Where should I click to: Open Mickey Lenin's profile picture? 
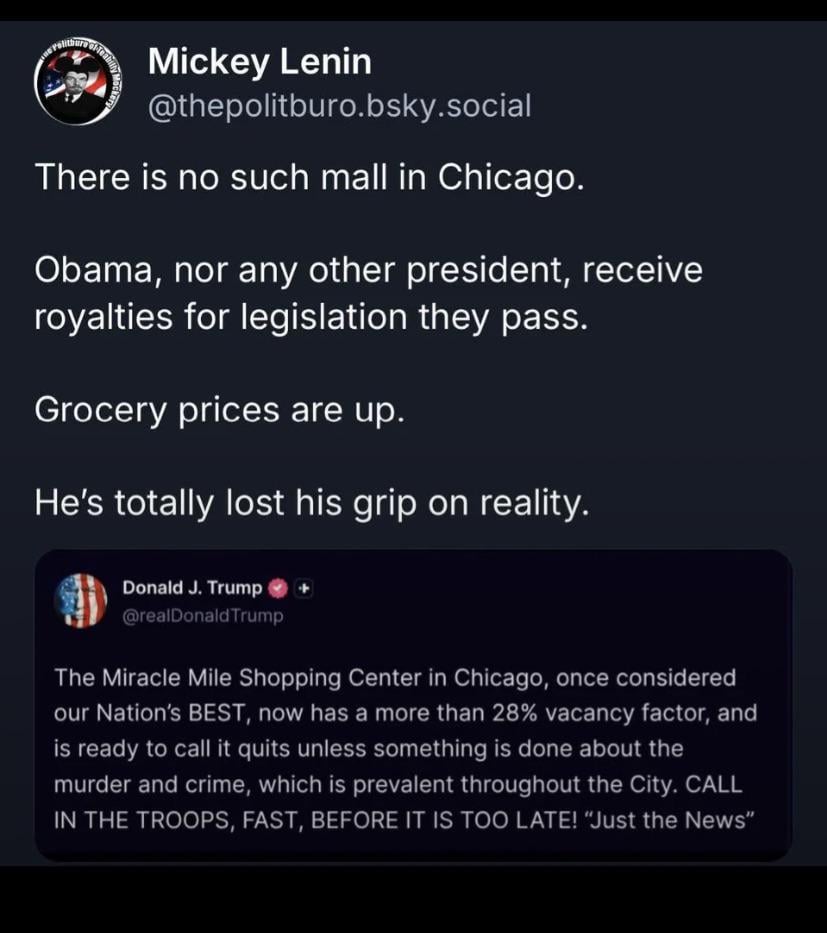pos(77,82)
